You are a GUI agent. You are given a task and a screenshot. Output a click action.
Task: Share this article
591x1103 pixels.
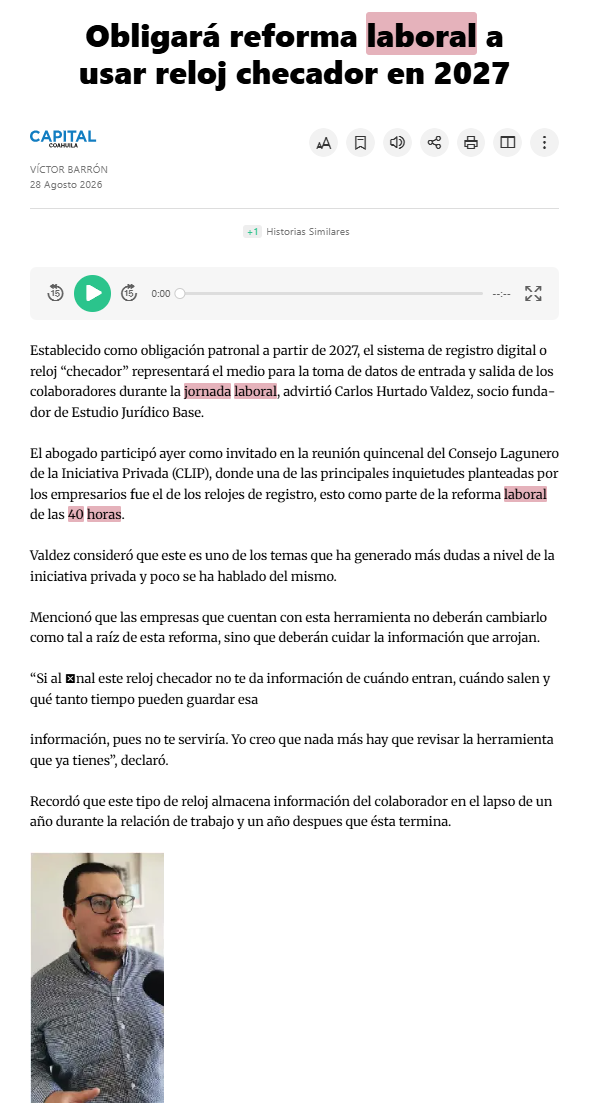coord(434,143)
